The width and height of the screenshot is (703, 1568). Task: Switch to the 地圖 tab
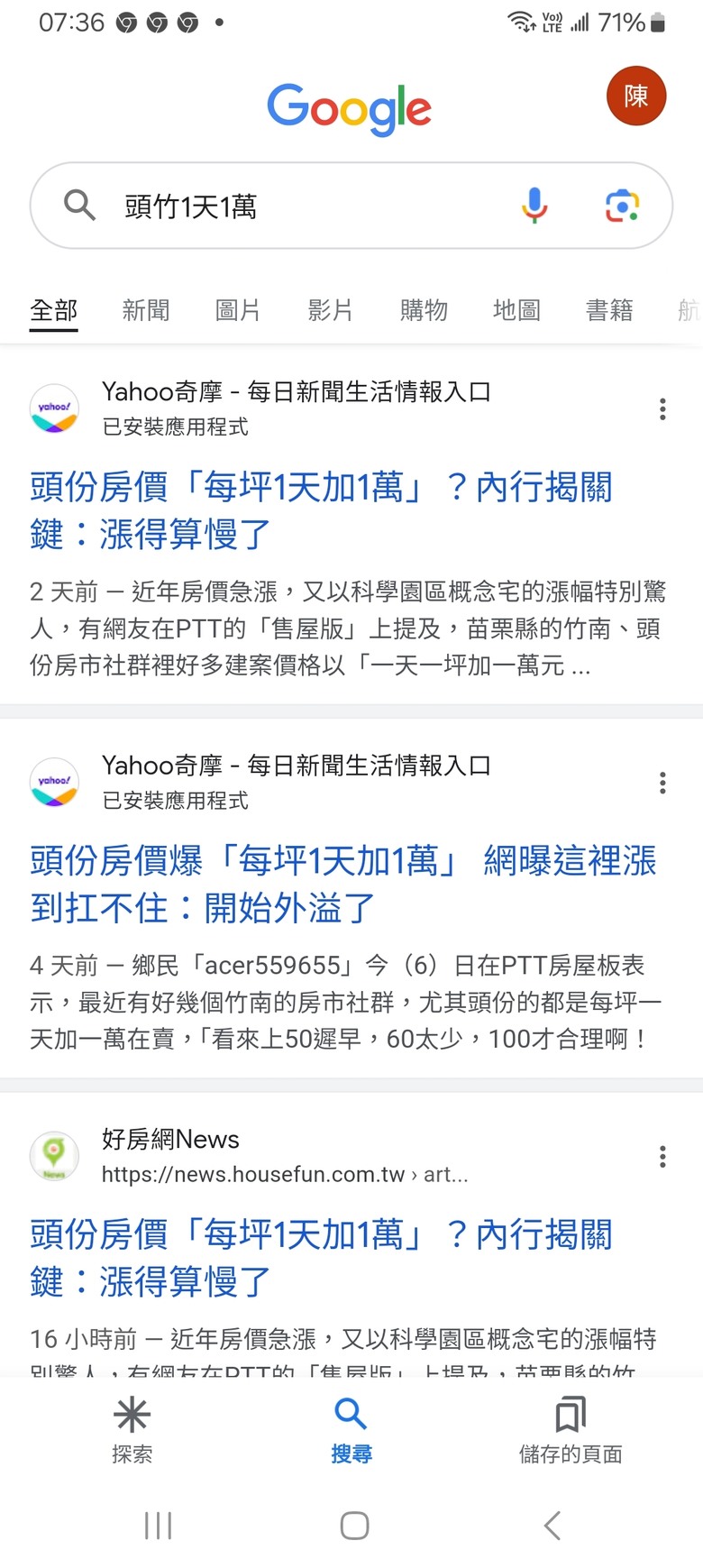click(x=516, y=310)
